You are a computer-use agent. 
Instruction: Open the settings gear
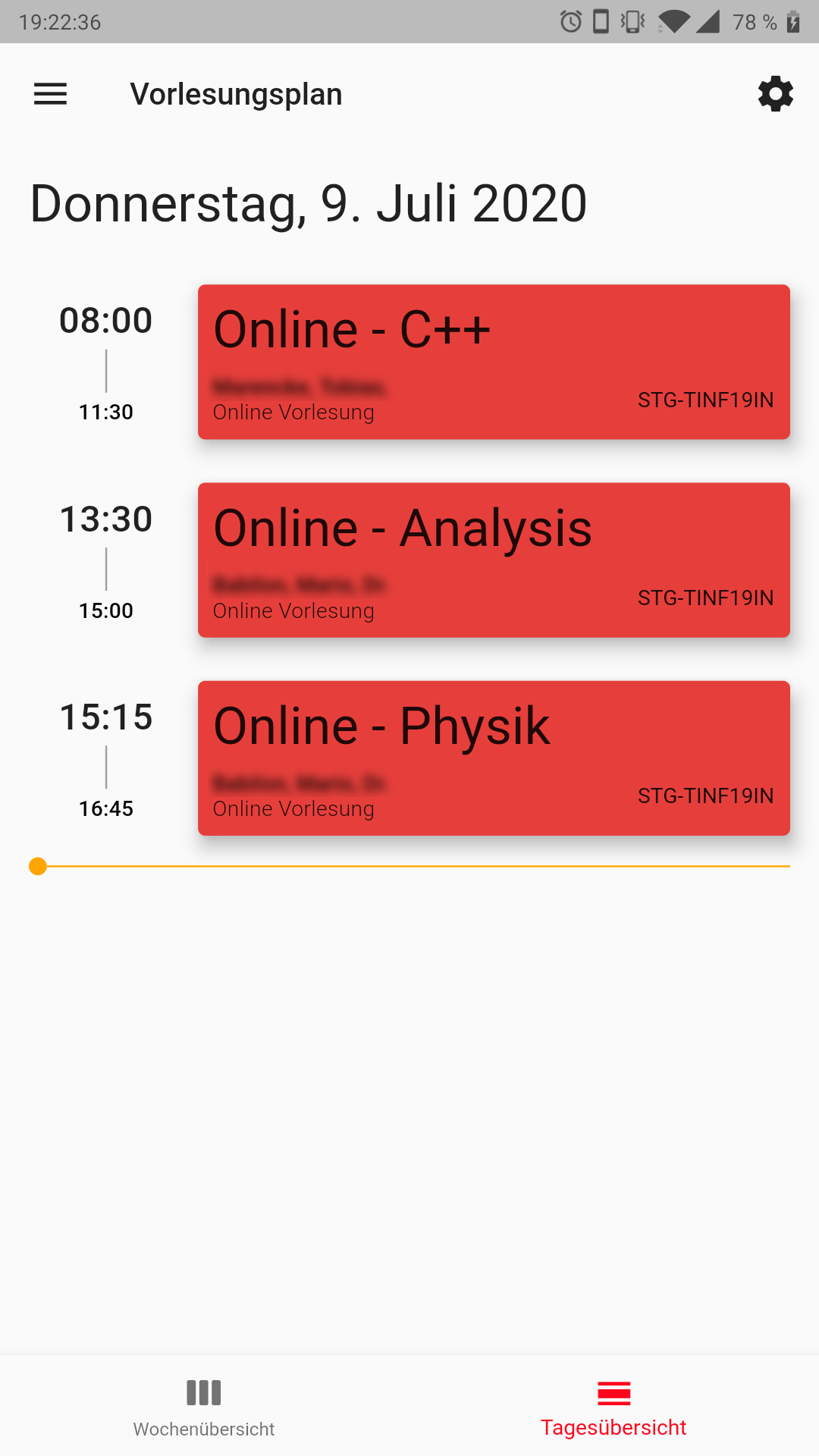pos(775,94)
